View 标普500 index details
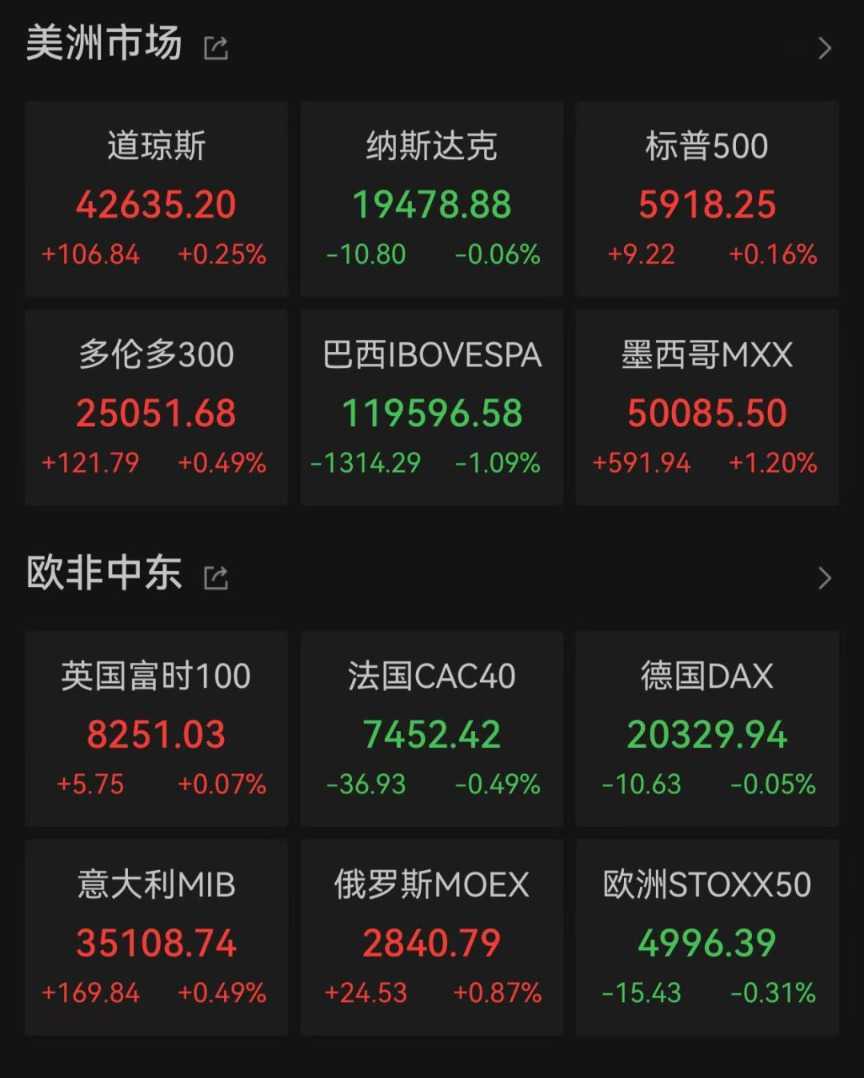864x1078 pixels. tap(707, 199)
